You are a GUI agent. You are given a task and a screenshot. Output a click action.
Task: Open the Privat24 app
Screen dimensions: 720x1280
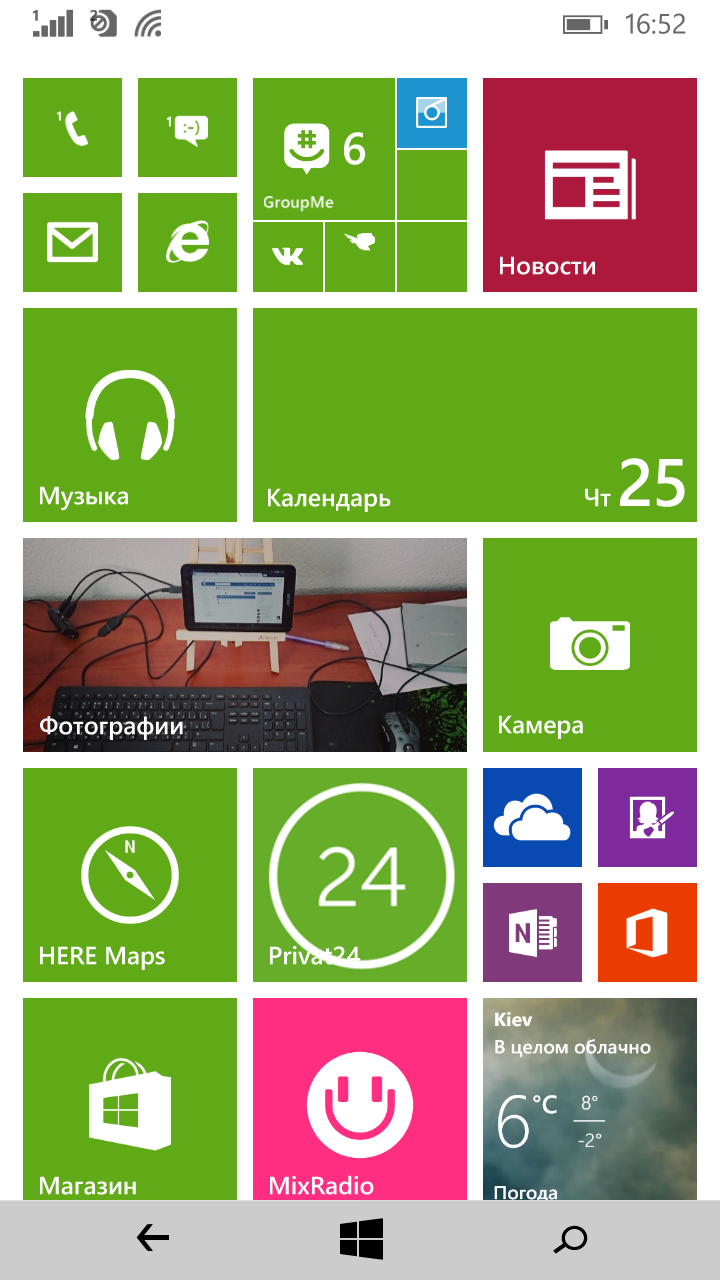tap(360, 875)
